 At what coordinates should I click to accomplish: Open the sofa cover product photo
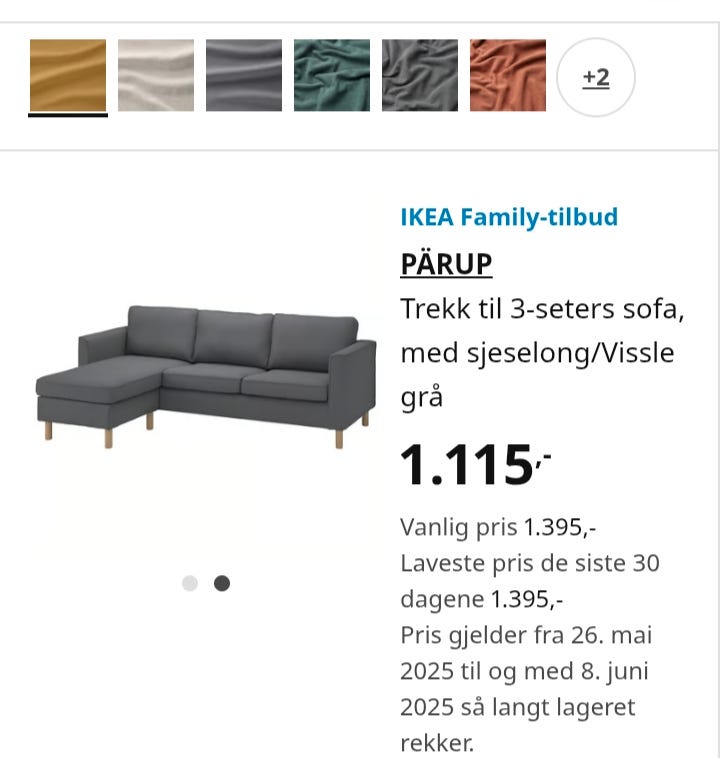pyautogui.click(x=200, y=380)
